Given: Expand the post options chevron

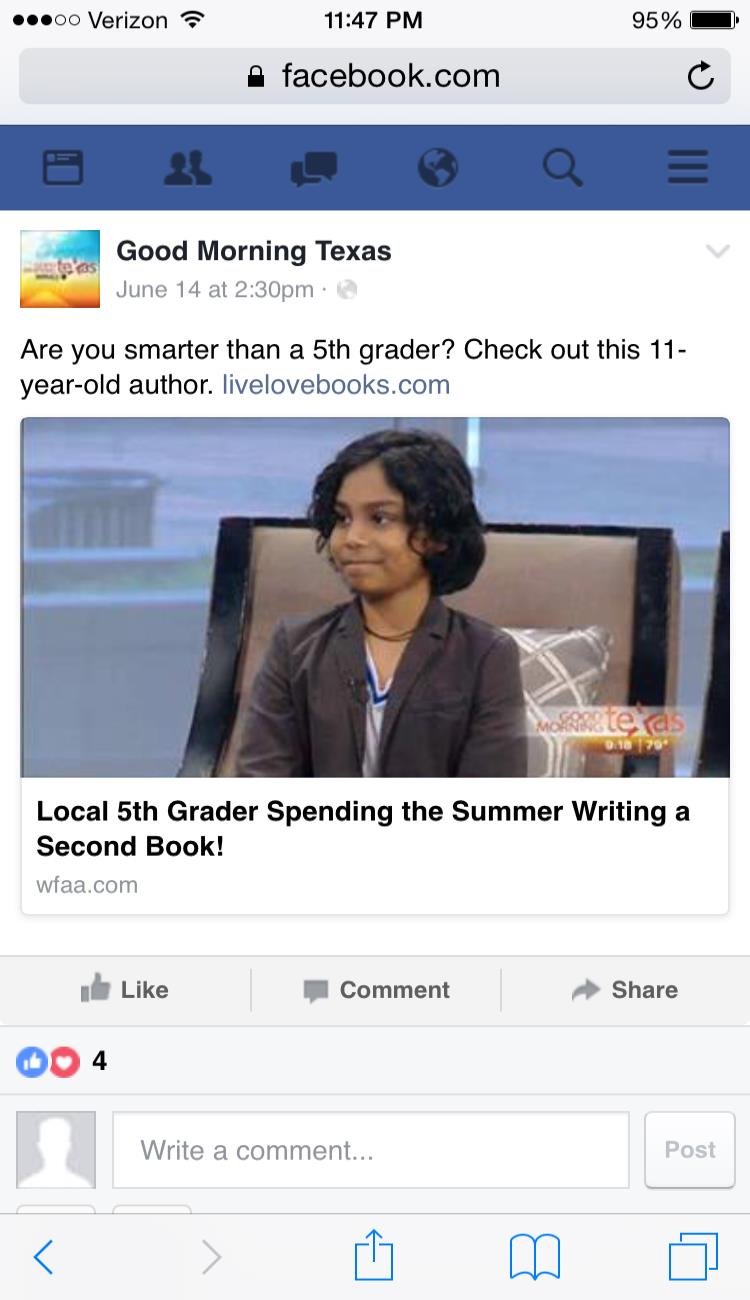Looking at the screenshot, I should tap(718, 252).
